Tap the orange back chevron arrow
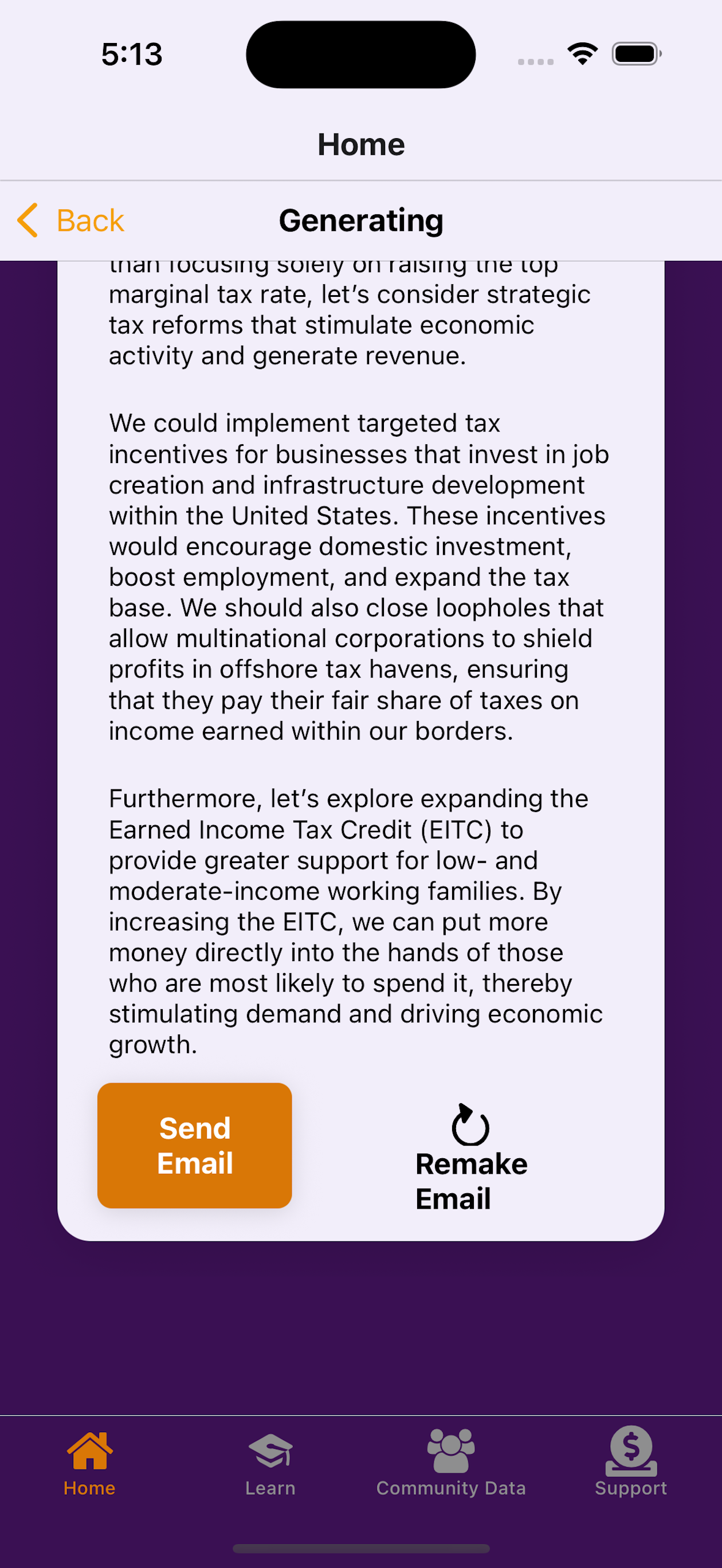 27,219
